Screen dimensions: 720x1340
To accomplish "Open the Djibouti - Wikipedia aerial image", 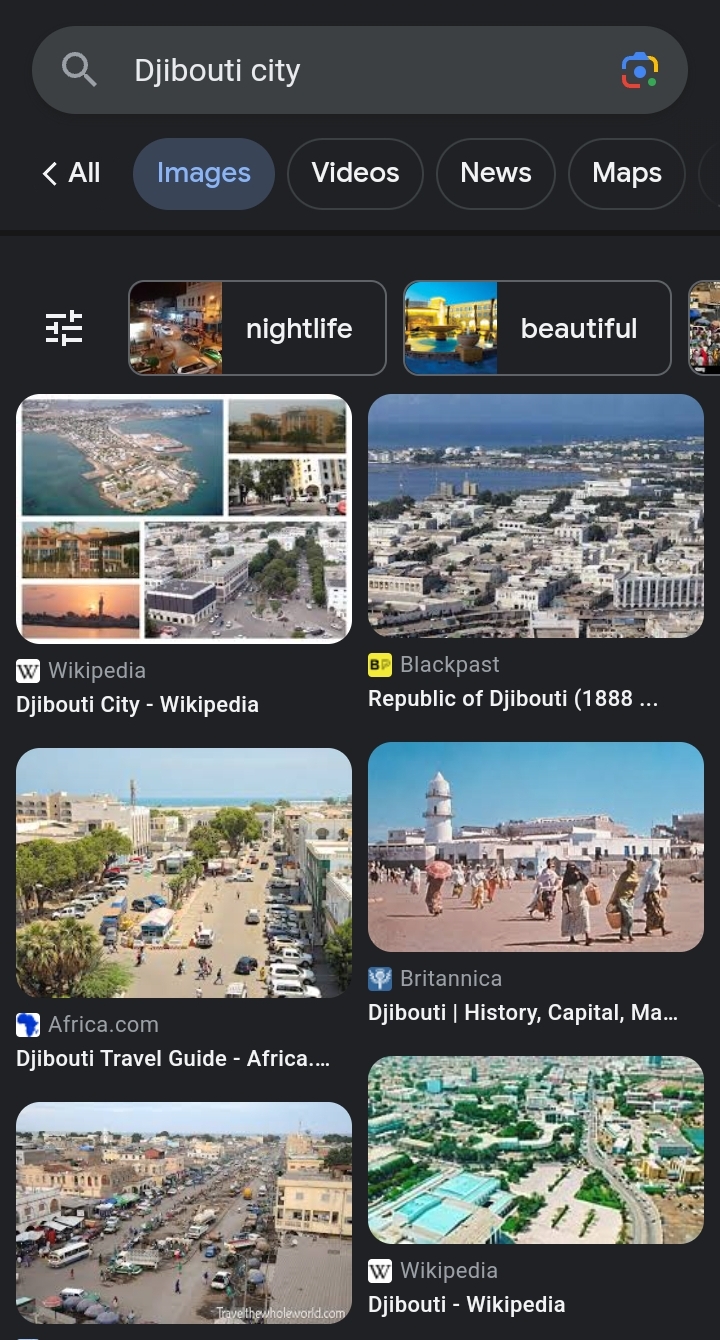I will (536, 1150).
